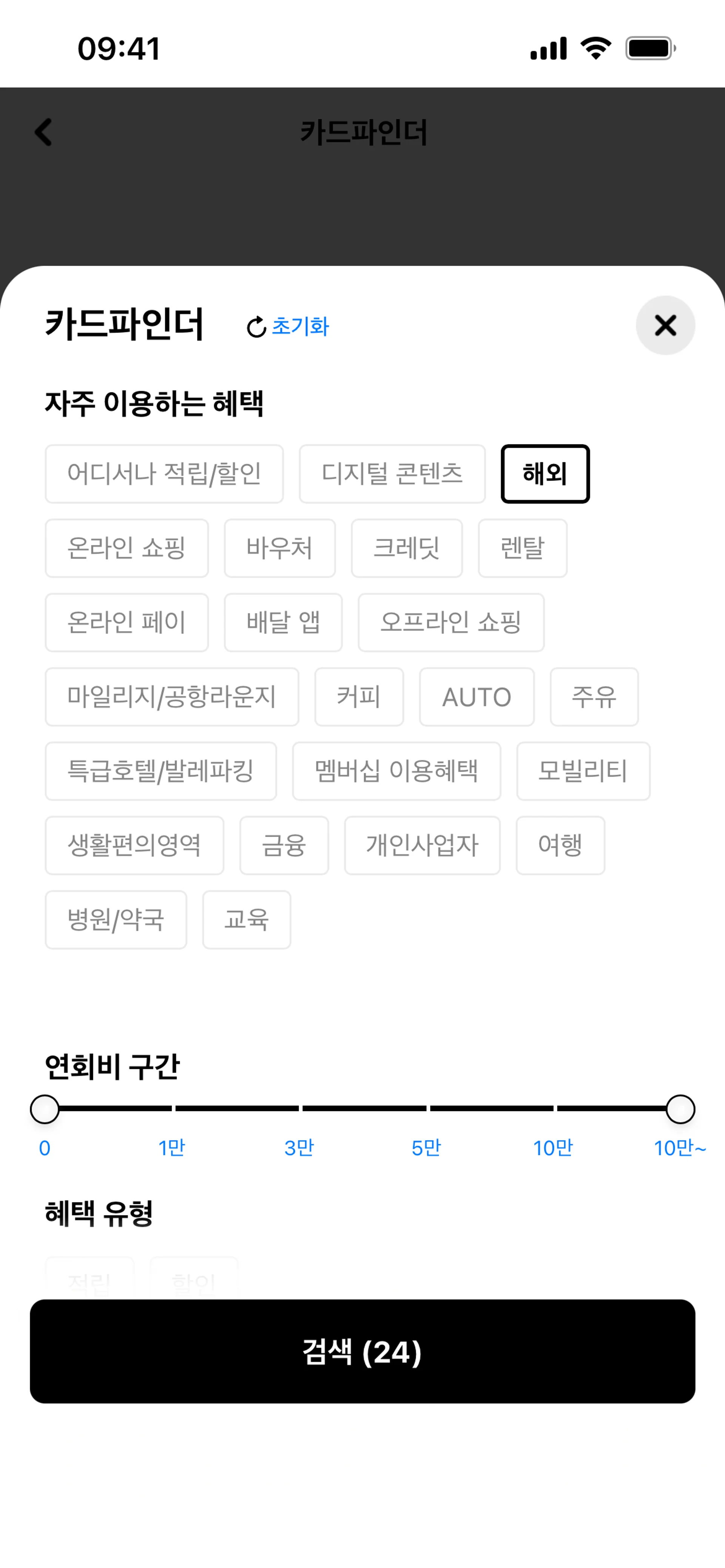Select the AUTO chip
Screen dimensions: 725x1568
pos(477,696)
